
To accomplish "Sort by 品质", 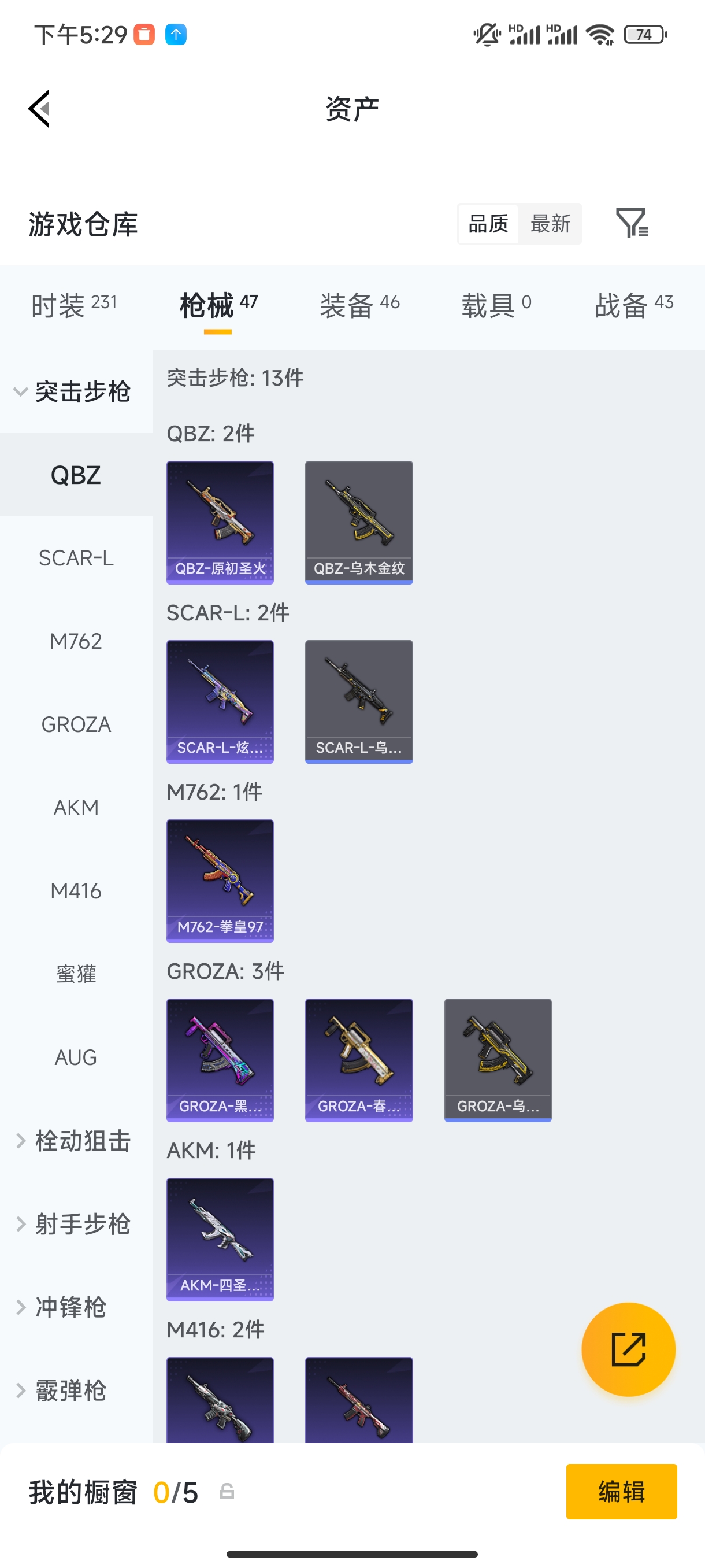I will click(488, 223).
